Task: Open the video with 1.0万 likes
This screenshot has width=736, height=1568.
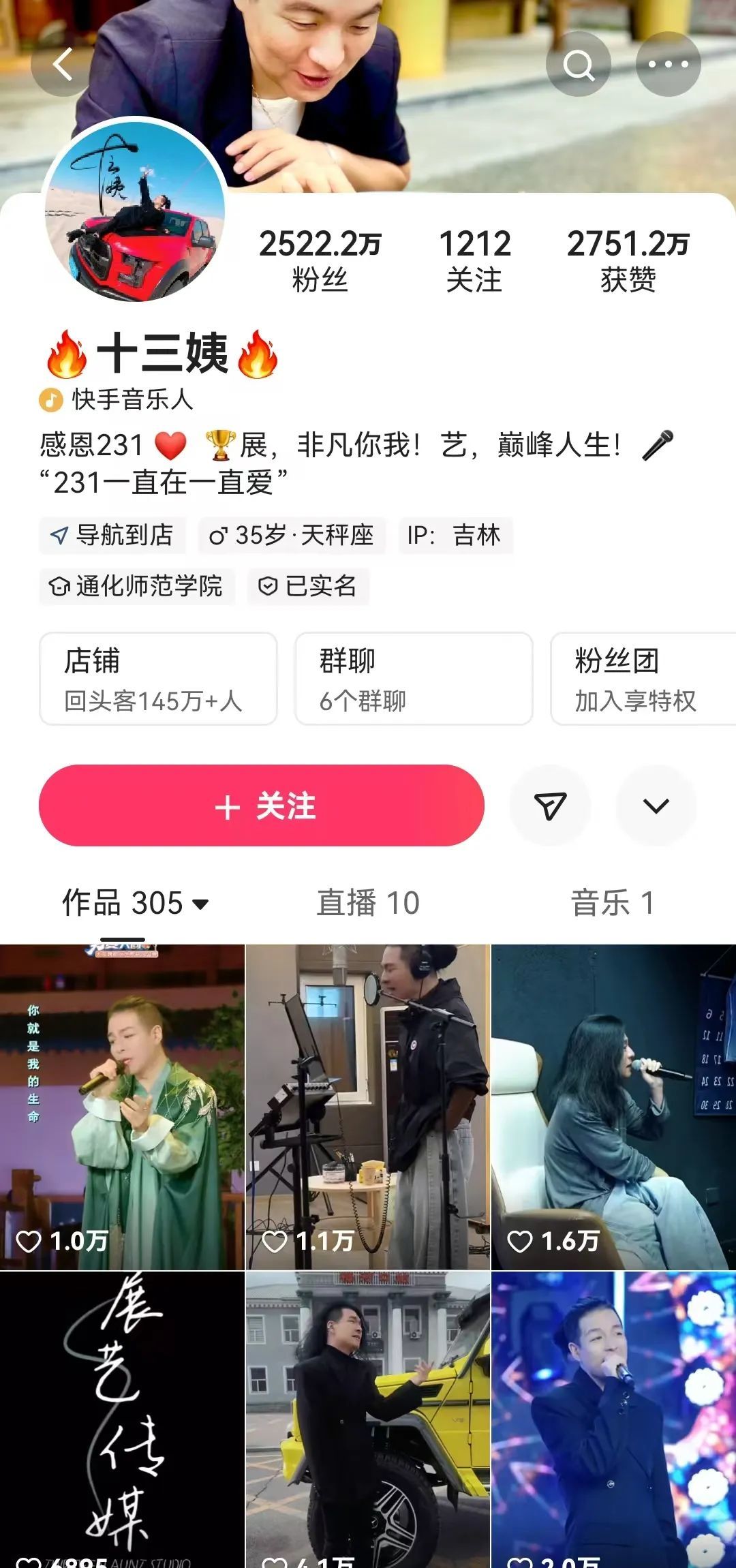Action: (123, 1107)
